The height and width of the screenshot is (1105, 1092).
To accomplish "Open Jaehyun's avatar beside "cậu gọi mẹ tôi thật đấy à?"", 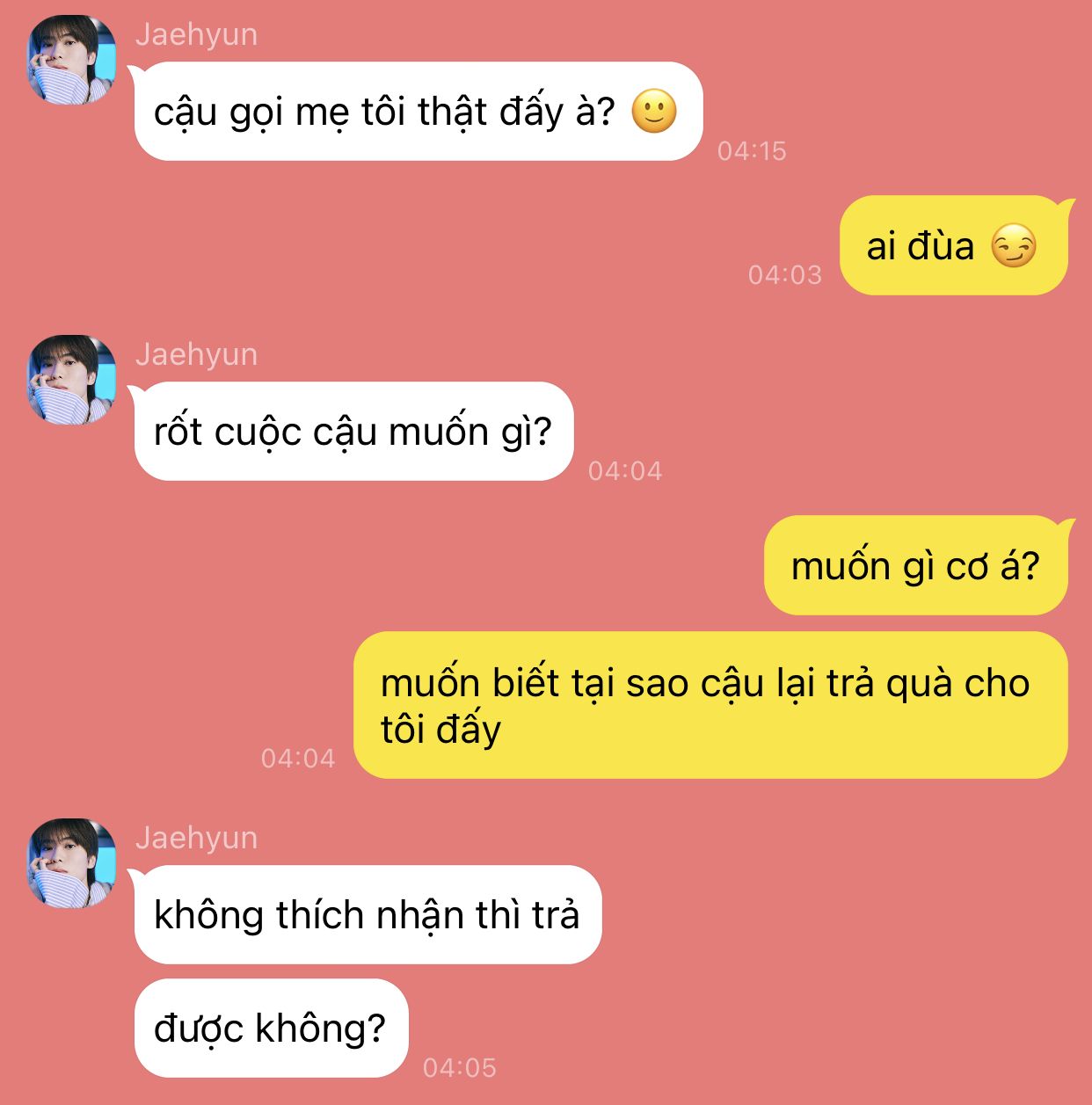I will 72,60.
